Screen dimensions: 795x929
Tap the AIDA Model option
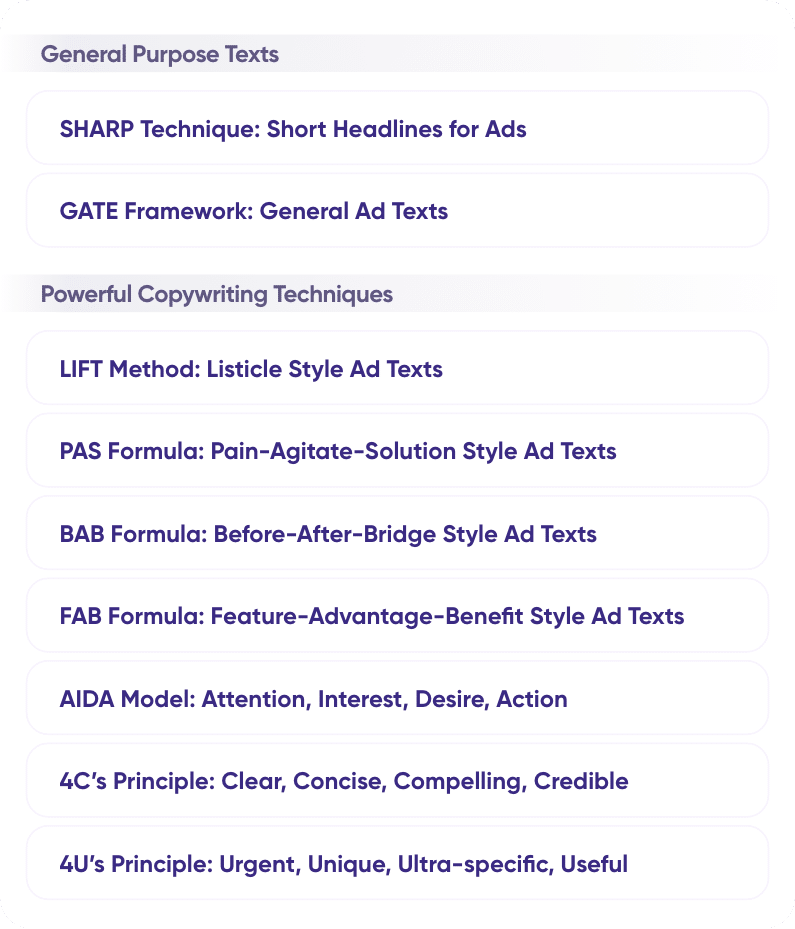397,699
